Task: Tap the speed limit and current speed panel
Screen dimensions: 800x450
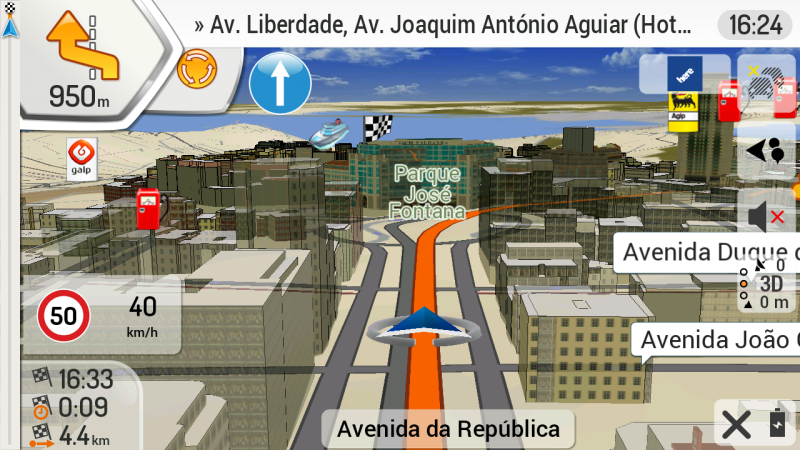Action: [98, 316]
